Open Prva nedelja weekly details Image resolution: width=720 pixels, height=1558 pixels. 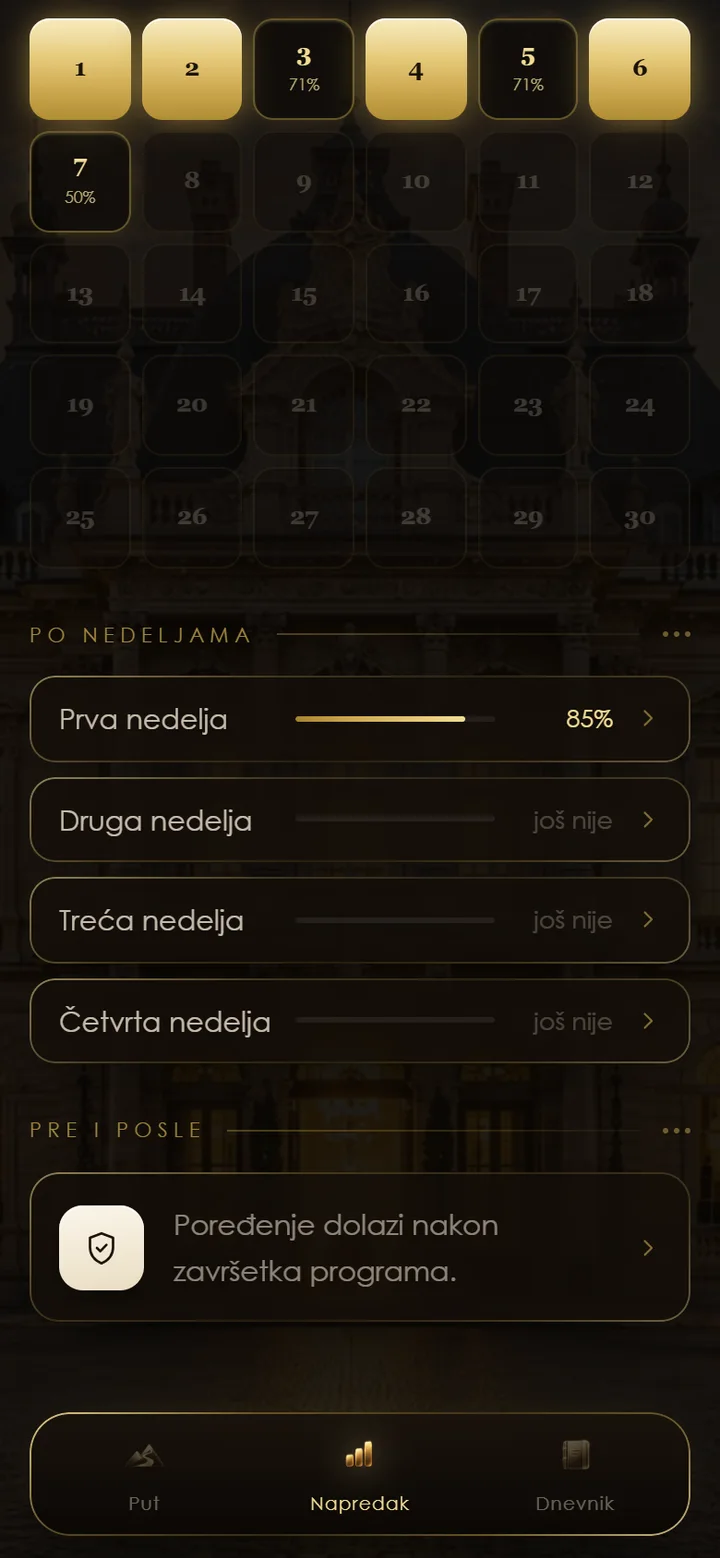click(360, 719)
